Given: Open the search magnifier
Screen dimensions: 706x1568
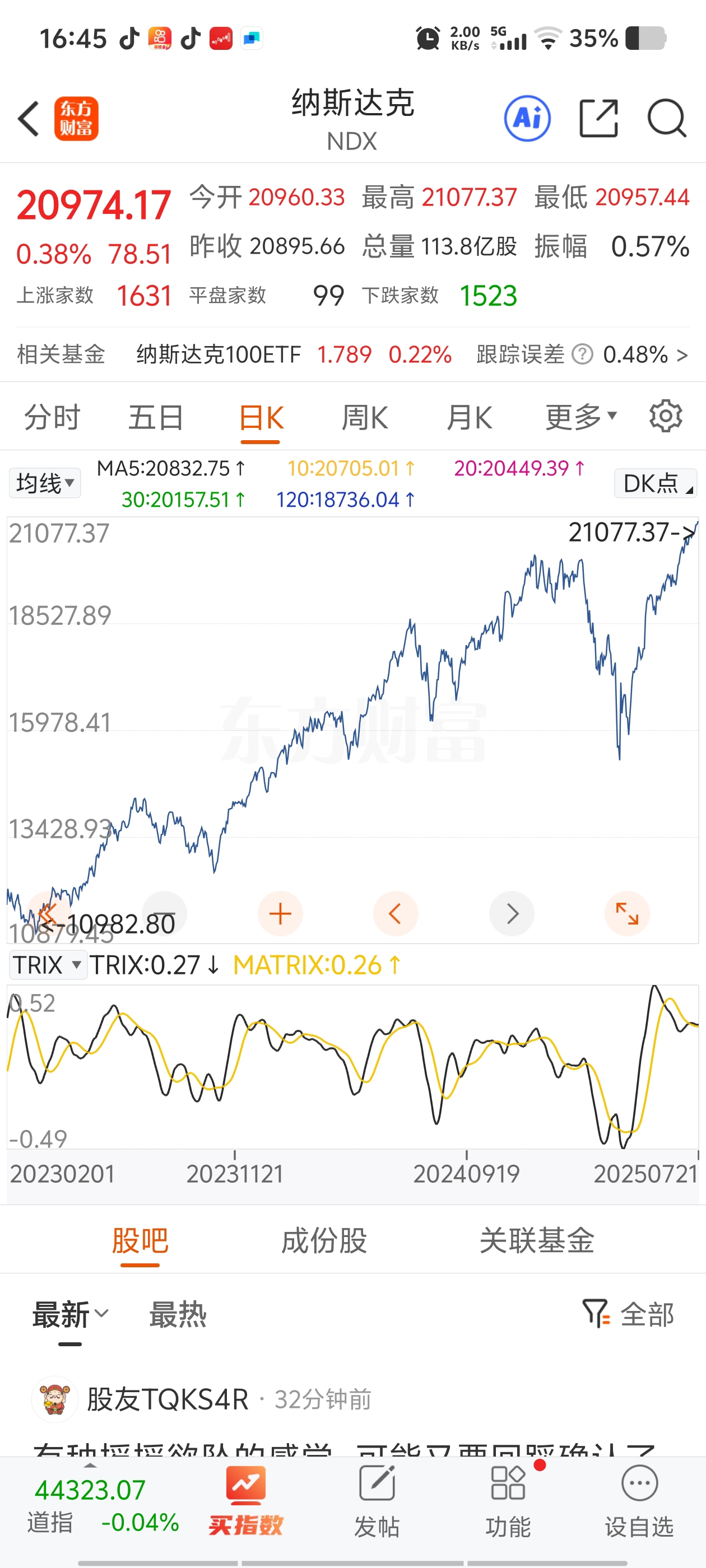Looking at the screenshot, I should 666,119.
